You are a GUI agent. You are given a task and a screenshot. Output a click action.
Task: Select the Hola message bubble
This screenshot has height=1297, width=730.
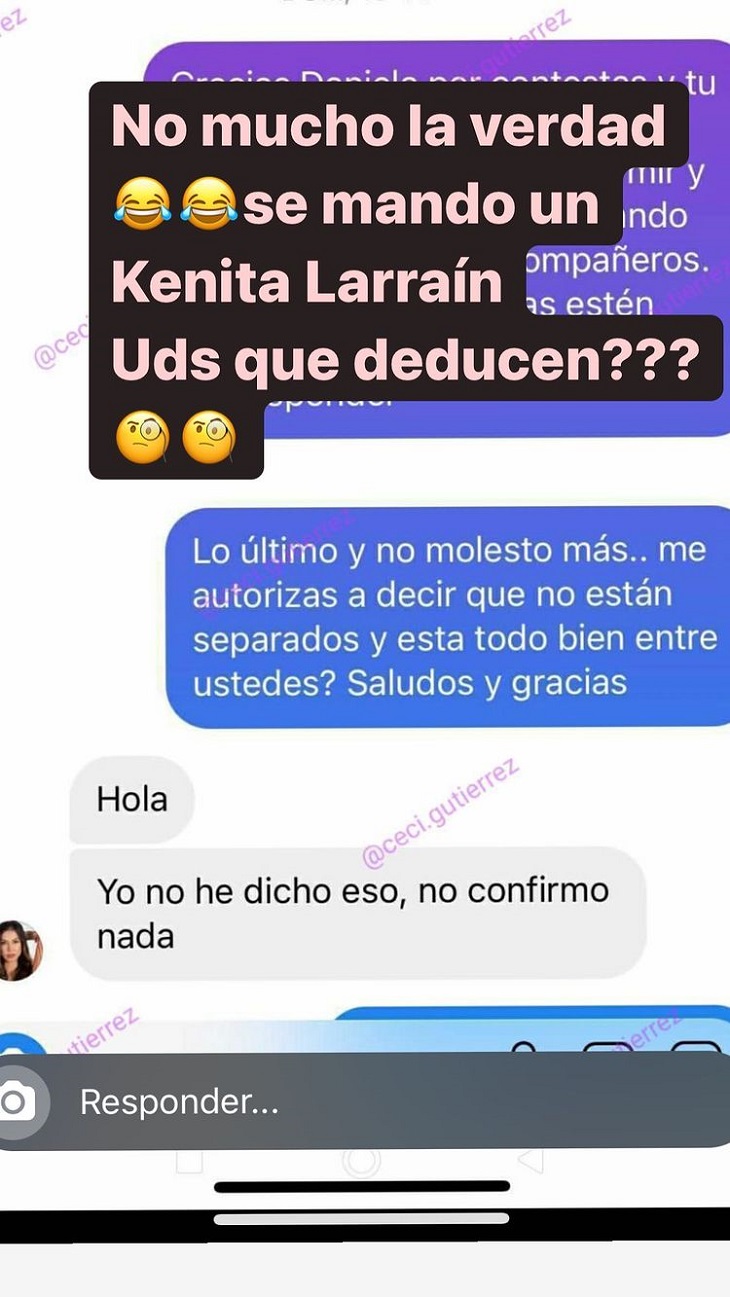131,798
